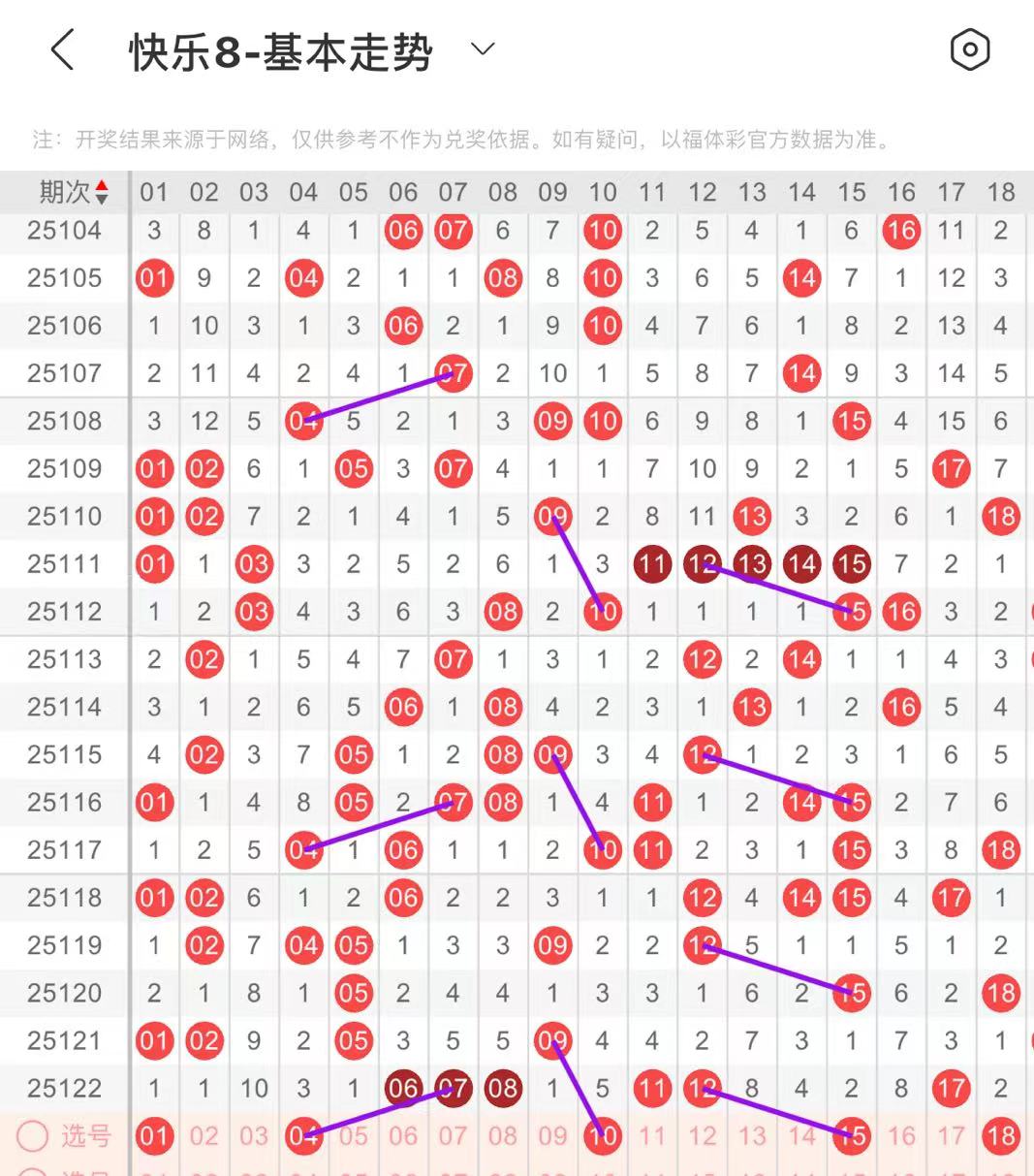Viewport: 1034px width, 1176px height.
Task: Choose number 12 in the 选号 row
Action: coord(702,1135)
